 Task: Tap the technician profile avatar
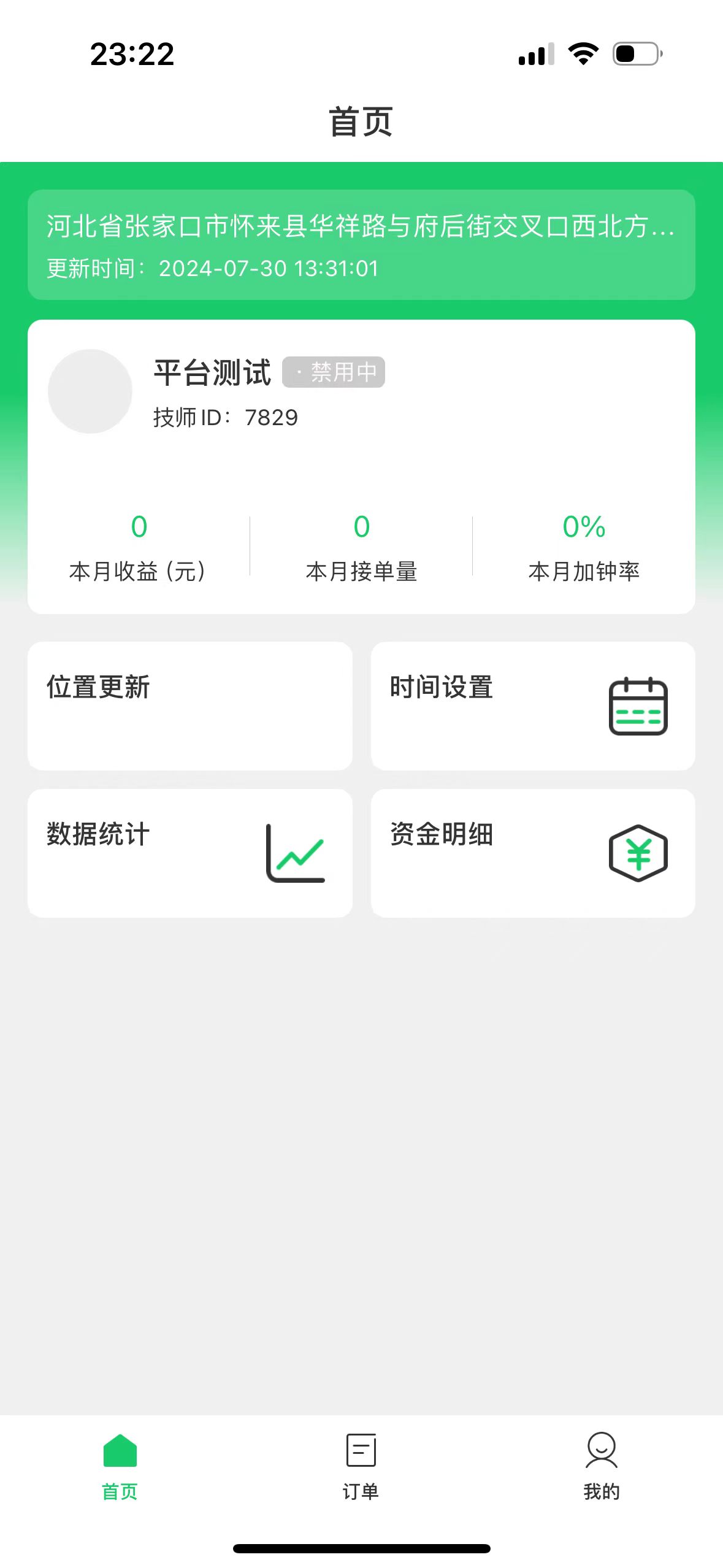coord(90,391)
